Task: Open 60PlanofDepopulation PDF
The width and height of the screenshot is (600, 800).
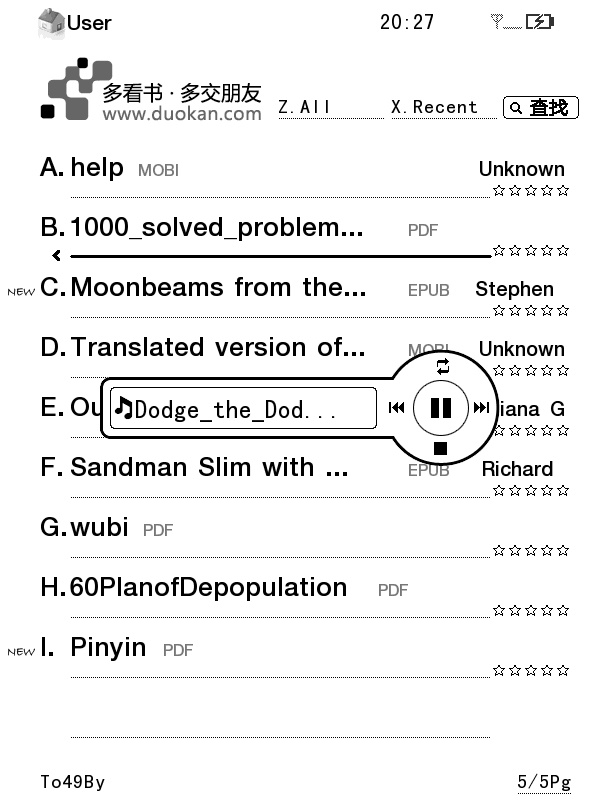Action: point(208,588)
